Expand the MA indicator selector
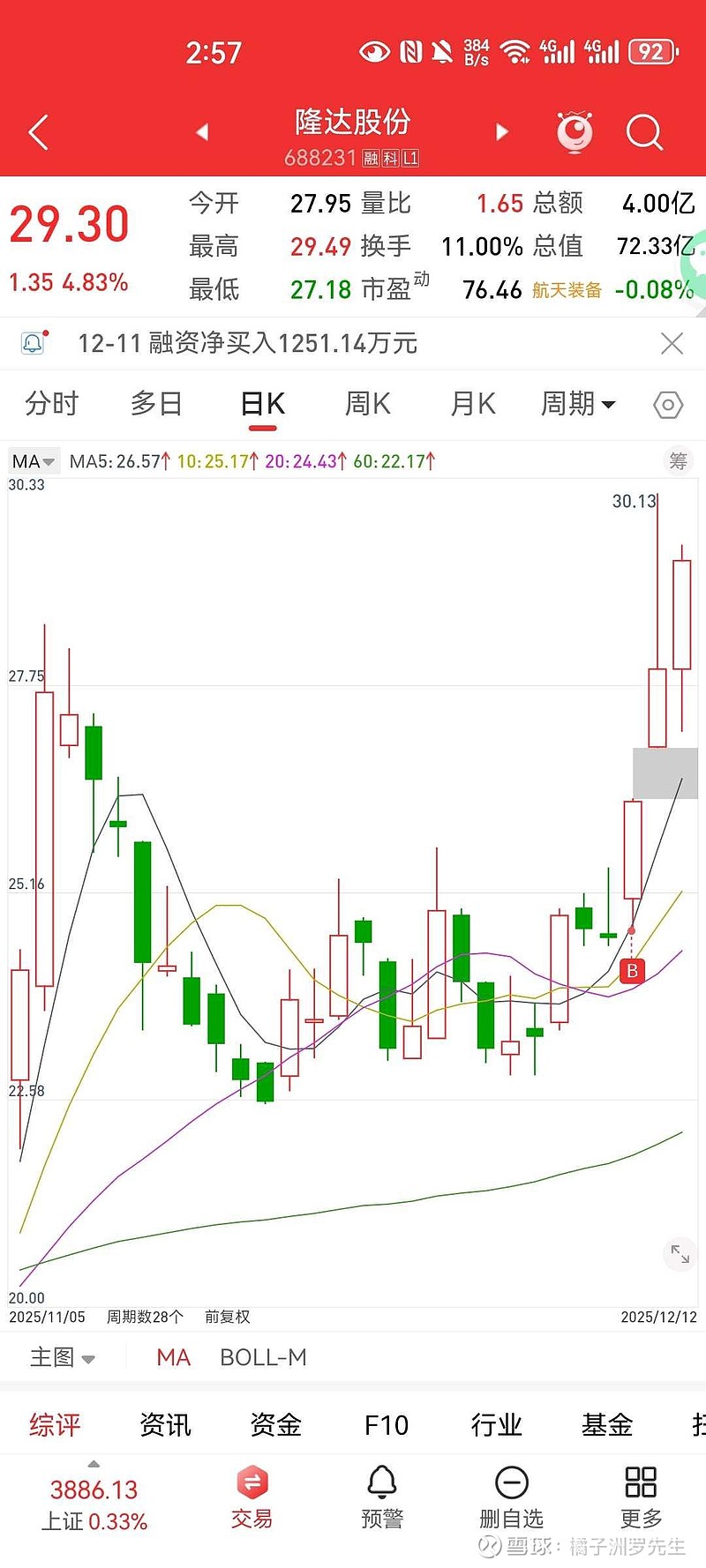Viewport: 706px width, 1568px height. pos(34,461)
